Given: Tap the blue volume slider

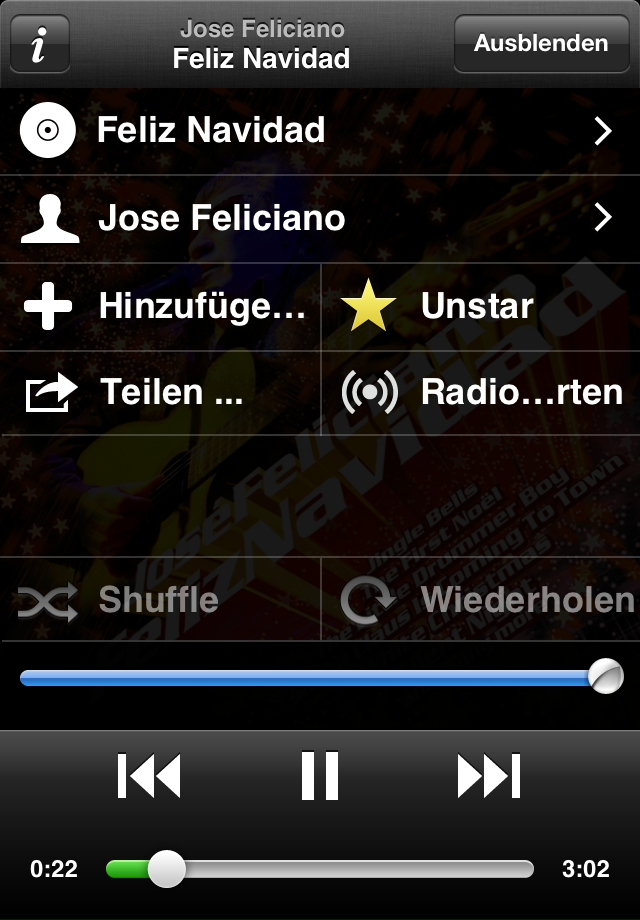Looking at the screenshot, I should coord(310,678).
